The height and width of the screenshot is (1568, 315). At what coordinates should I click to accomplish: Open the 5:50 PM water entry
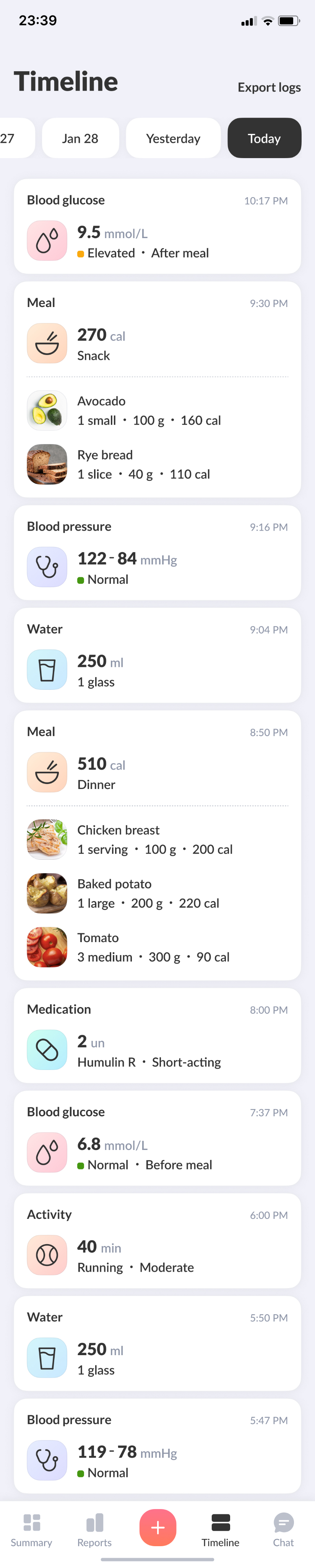coord(157,1343)
